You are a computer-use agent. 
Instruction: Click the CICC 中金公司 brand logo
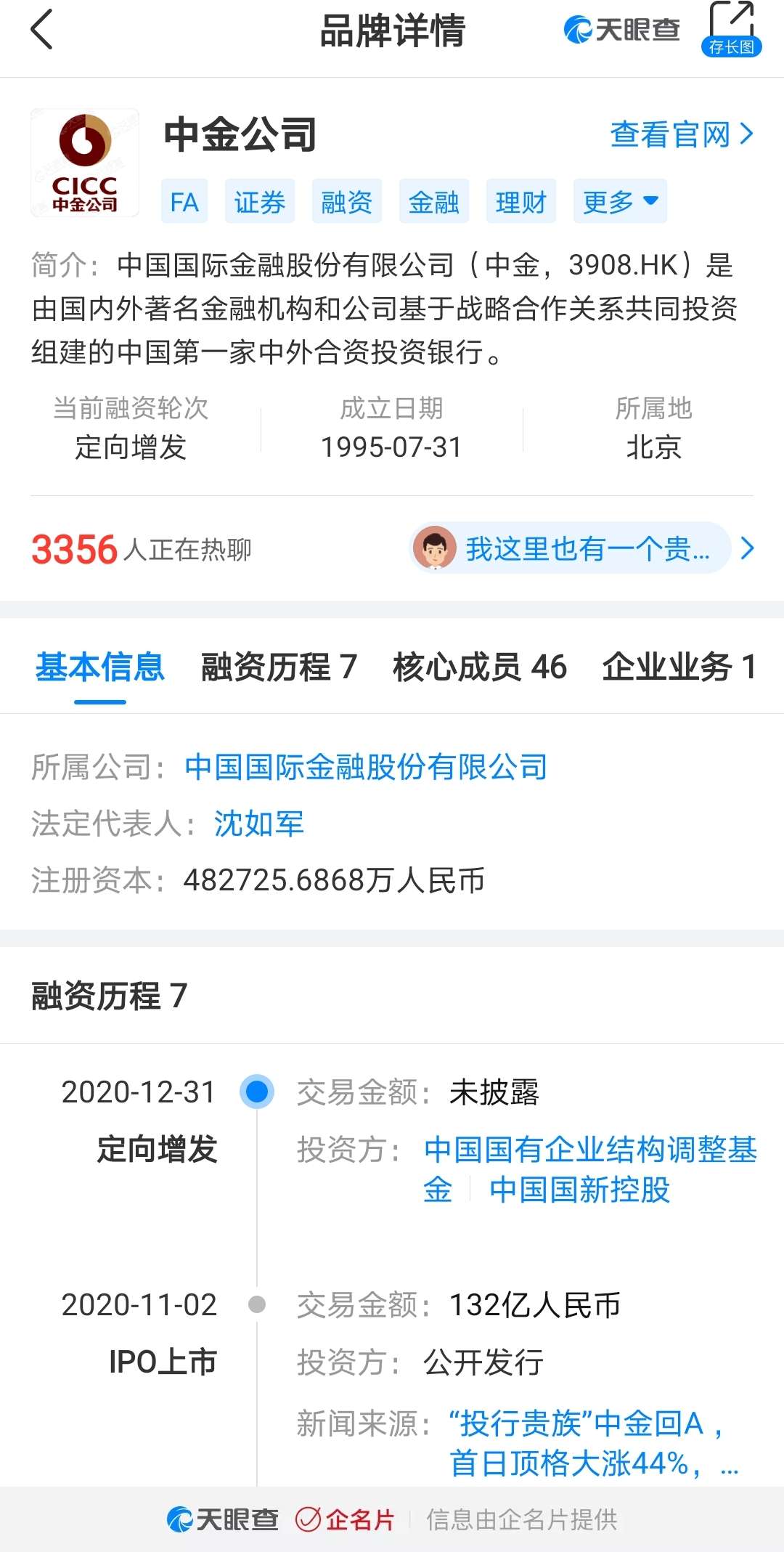(x=84, y=161)
